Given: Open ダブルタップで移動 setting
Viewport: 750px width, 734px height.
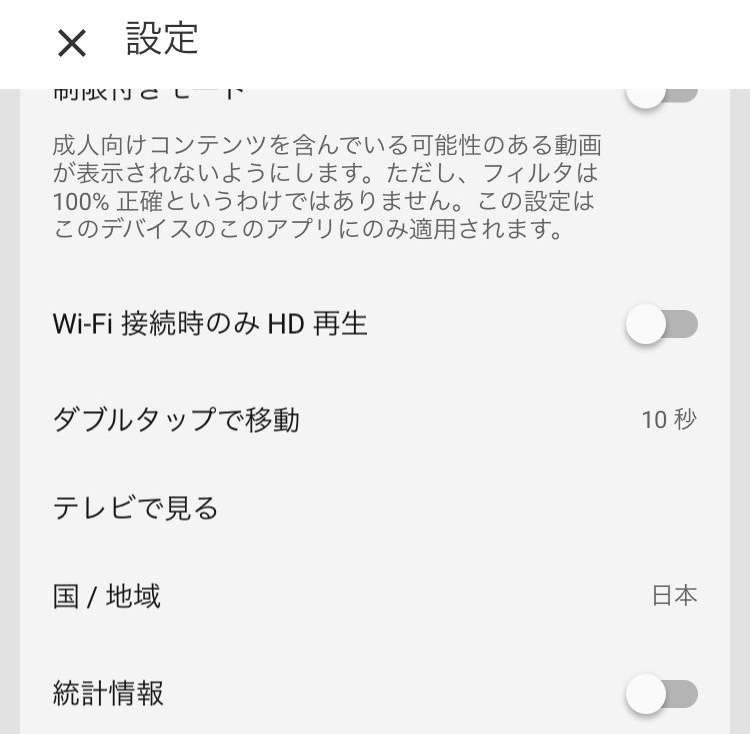Looking at the screenshot, I should pyautogui.click(x=374, y=419).
